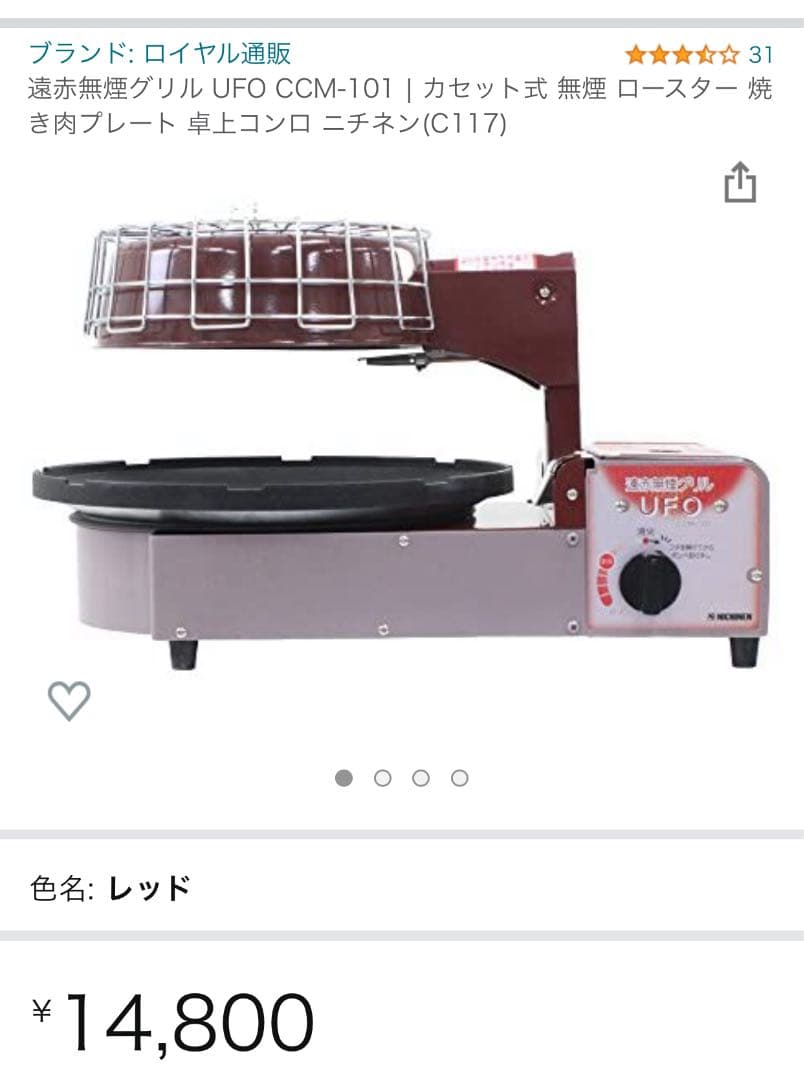The width and height of the screenshot is (804, 1080).
Task: Jump to the second image dot
Action: [383, 778]
